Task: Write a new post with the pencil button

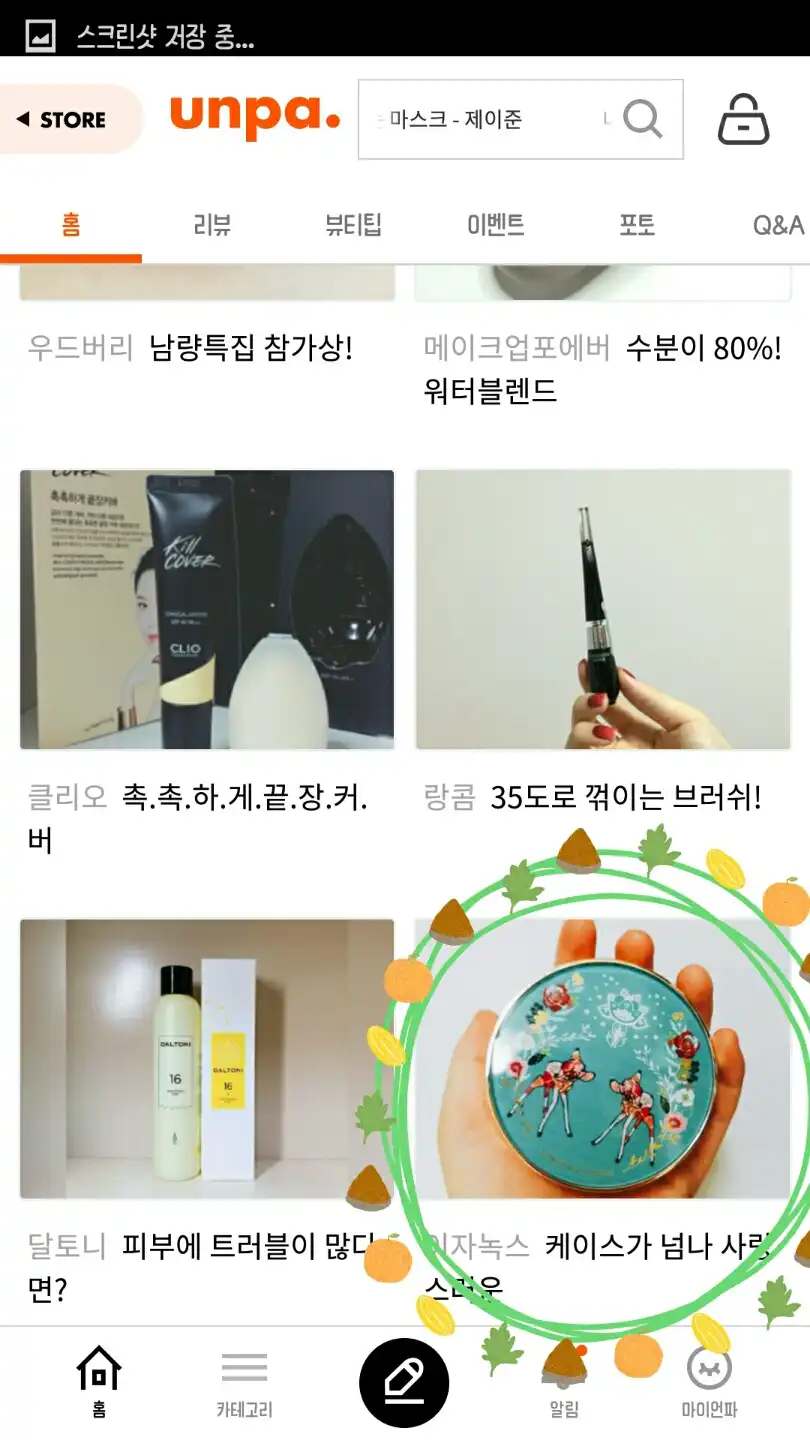Action: pyautogui.click(x=404, y=1383)
